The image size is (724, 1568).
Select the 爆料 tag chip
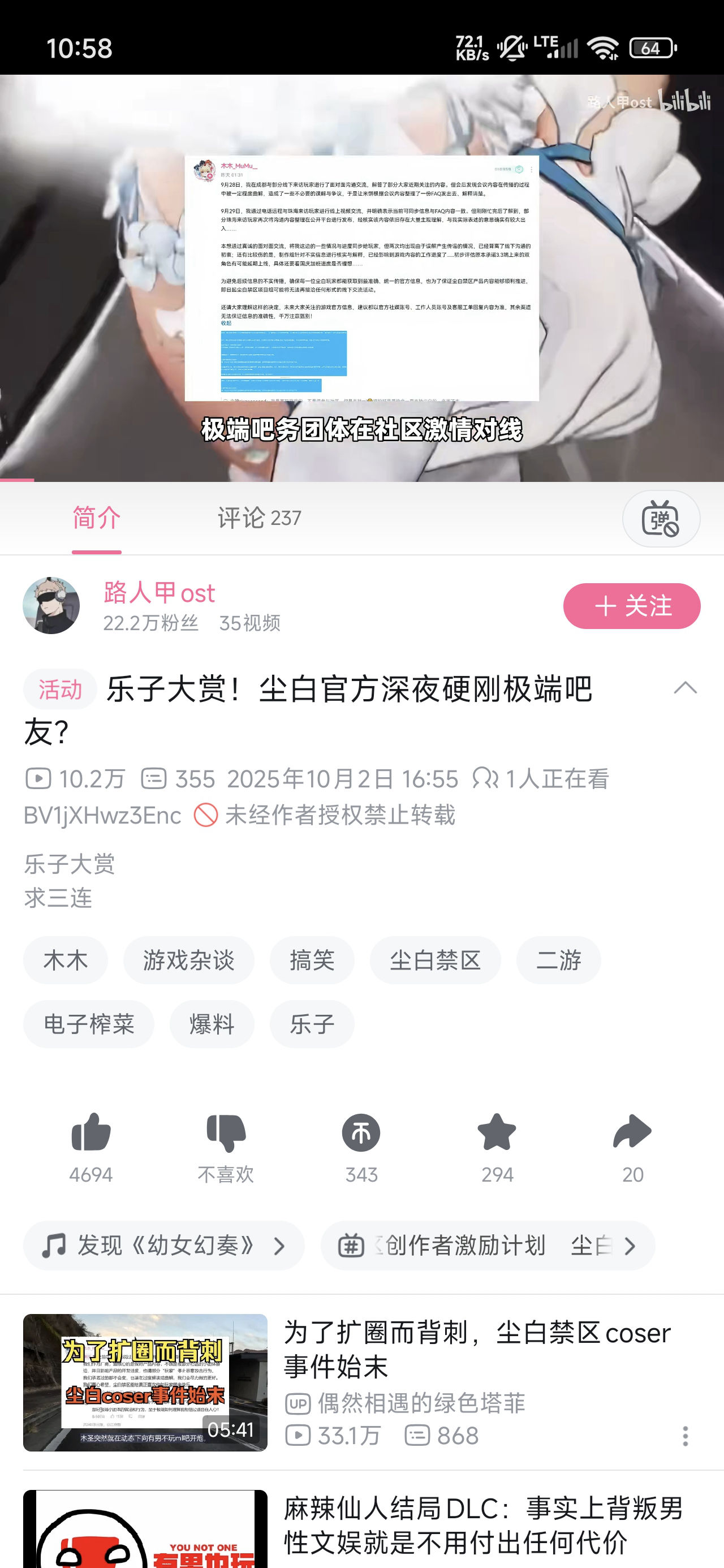(x=212, y=1024)
